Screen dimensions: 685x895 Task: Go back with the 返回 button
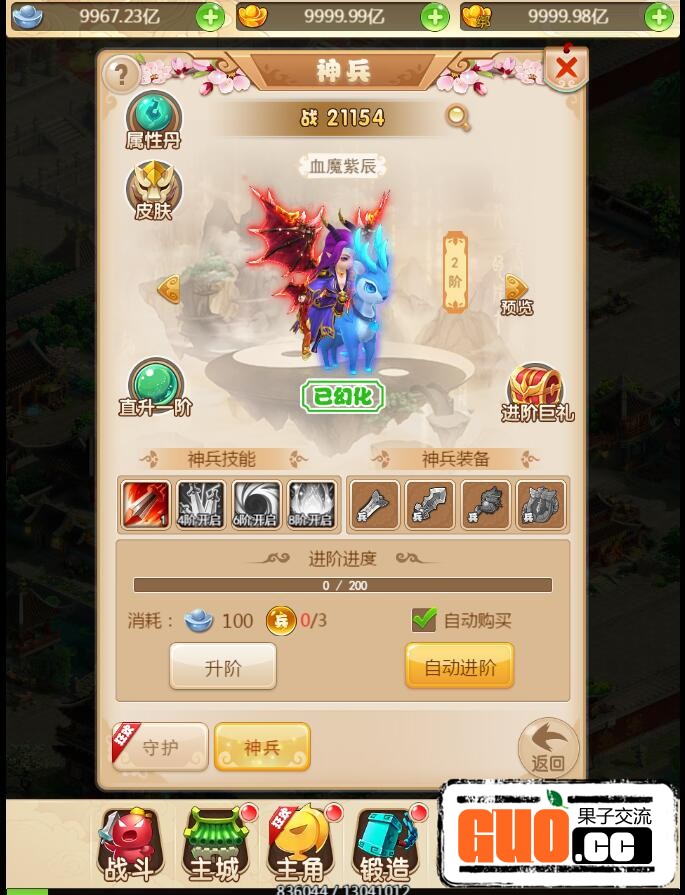[x=548, y=748]
